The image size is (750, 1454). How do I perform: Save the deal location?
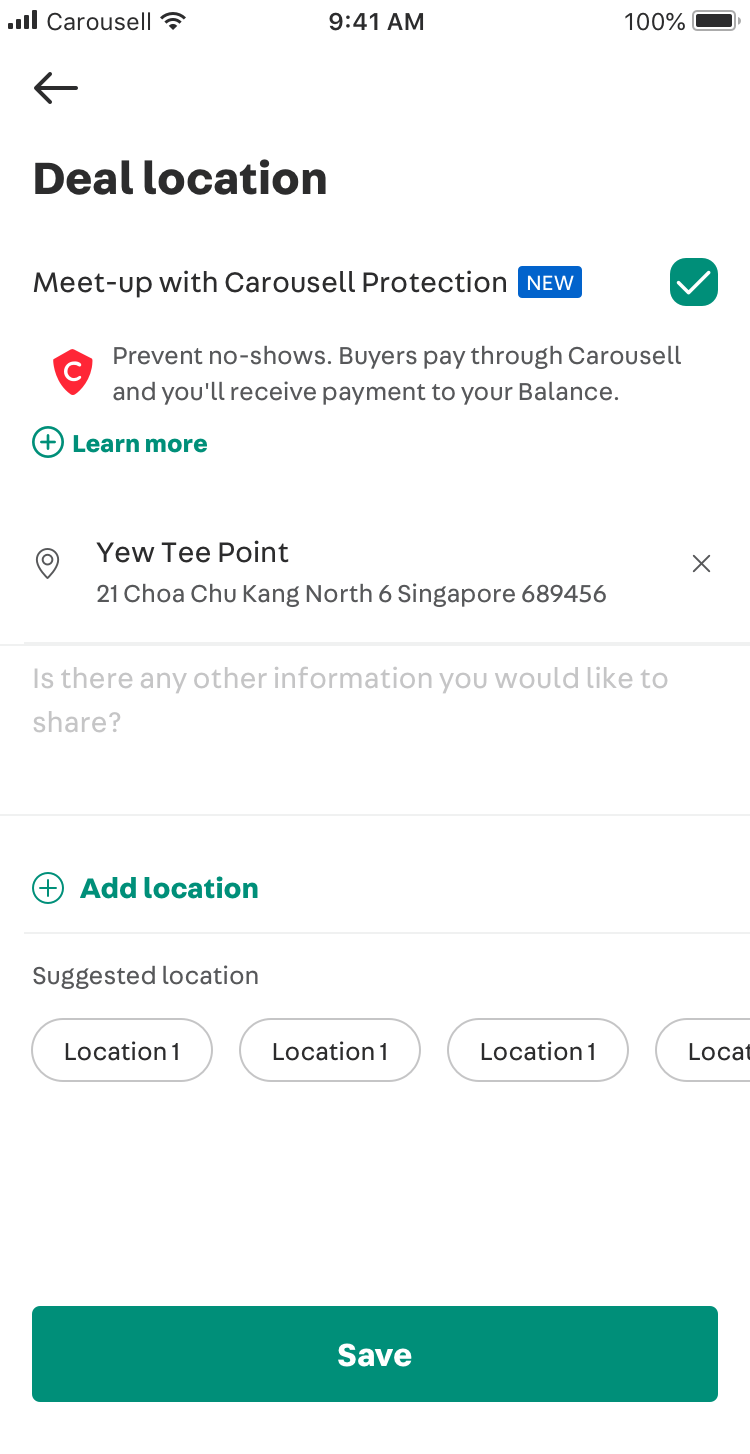(x=375, y=1354)
